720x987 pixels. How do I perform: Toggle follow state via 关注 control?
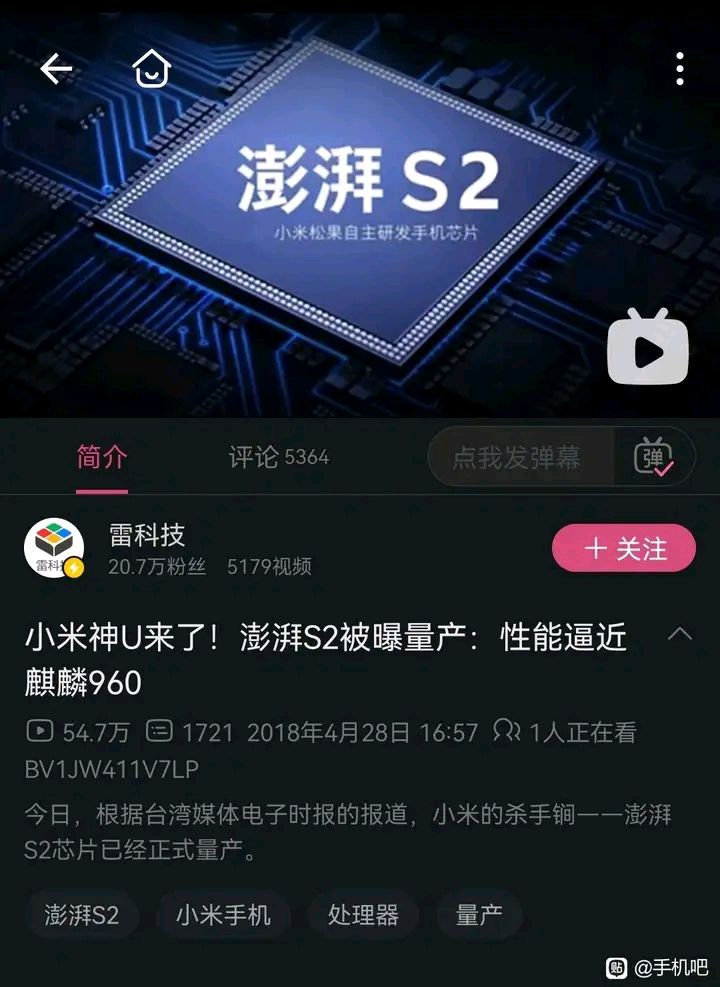pos(622,549)
